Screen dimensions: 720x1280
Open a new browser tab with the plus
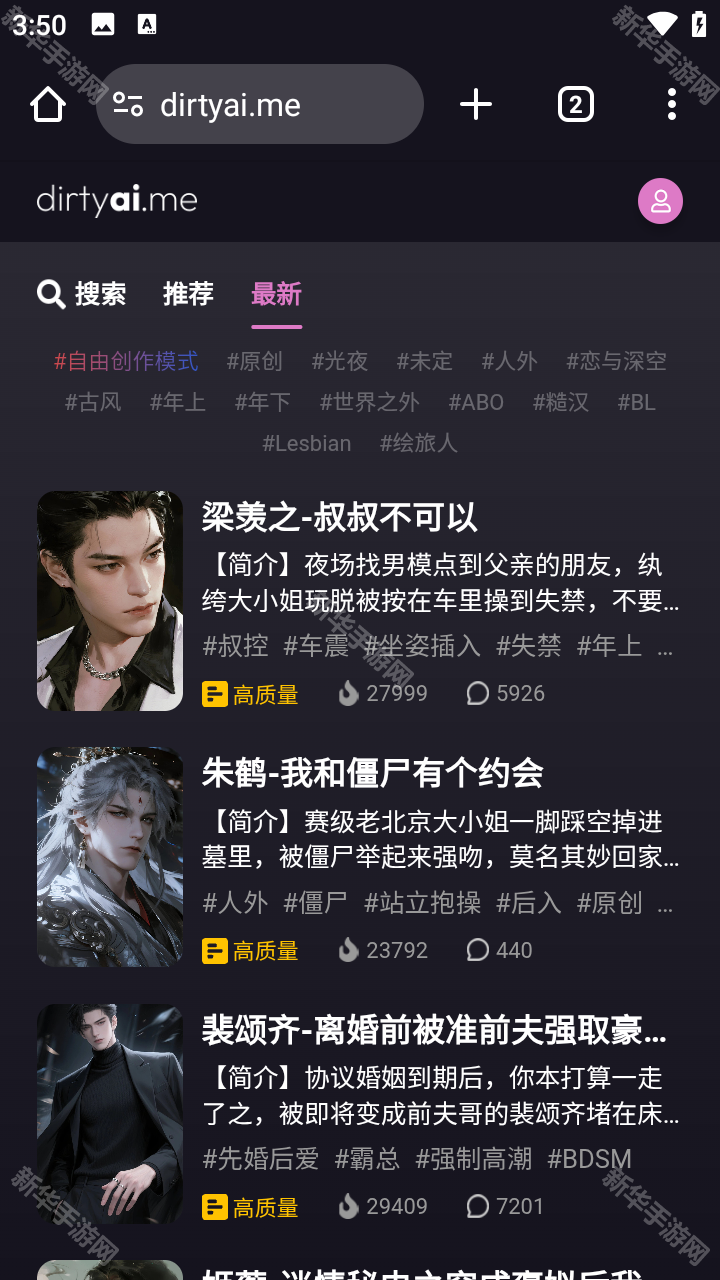pos(476,103)
